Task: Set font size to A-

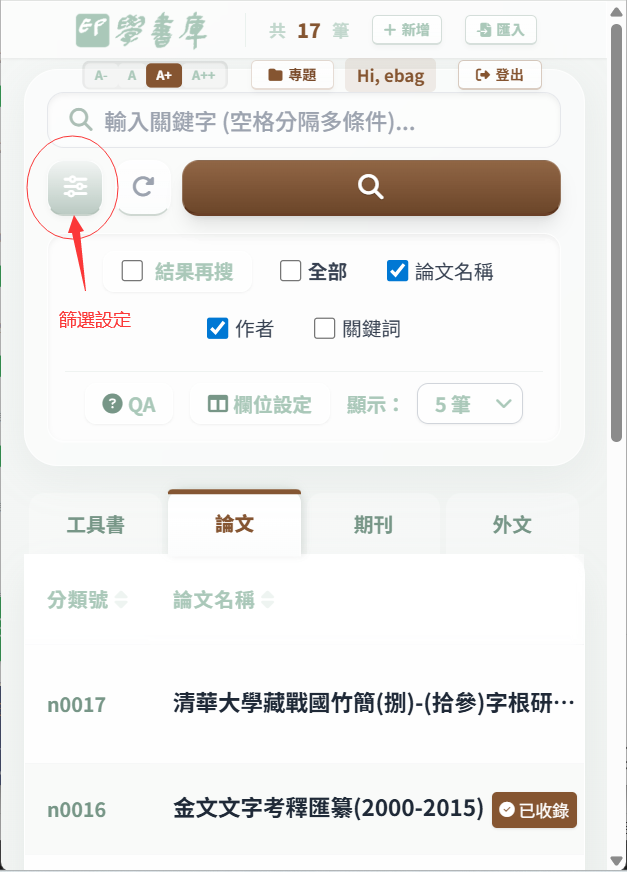Action: (101, 75)
